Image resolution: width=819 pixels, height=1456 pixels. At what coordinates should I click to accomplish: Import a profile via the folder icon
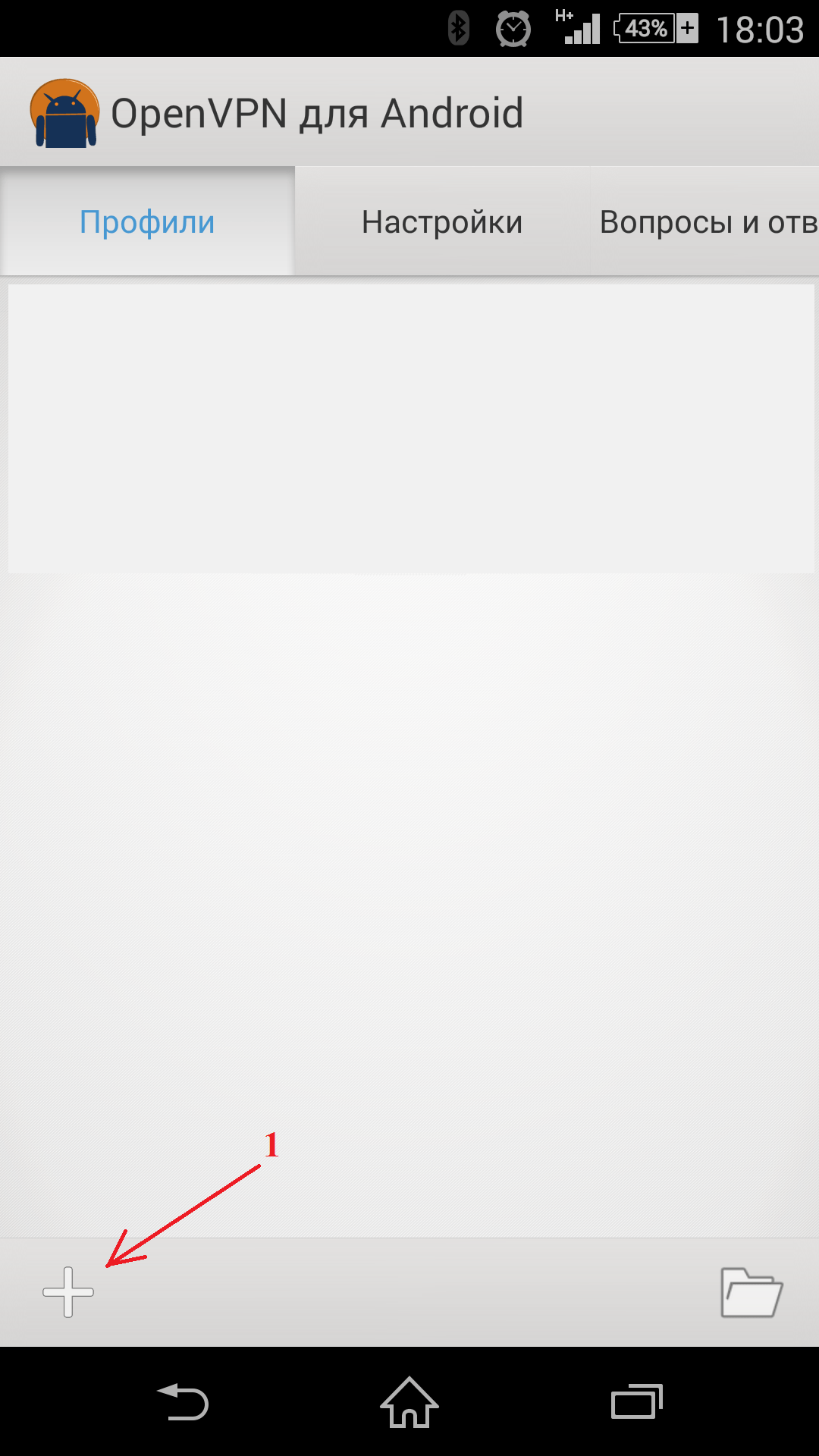pyautogui.click(x=751, y=1291)
